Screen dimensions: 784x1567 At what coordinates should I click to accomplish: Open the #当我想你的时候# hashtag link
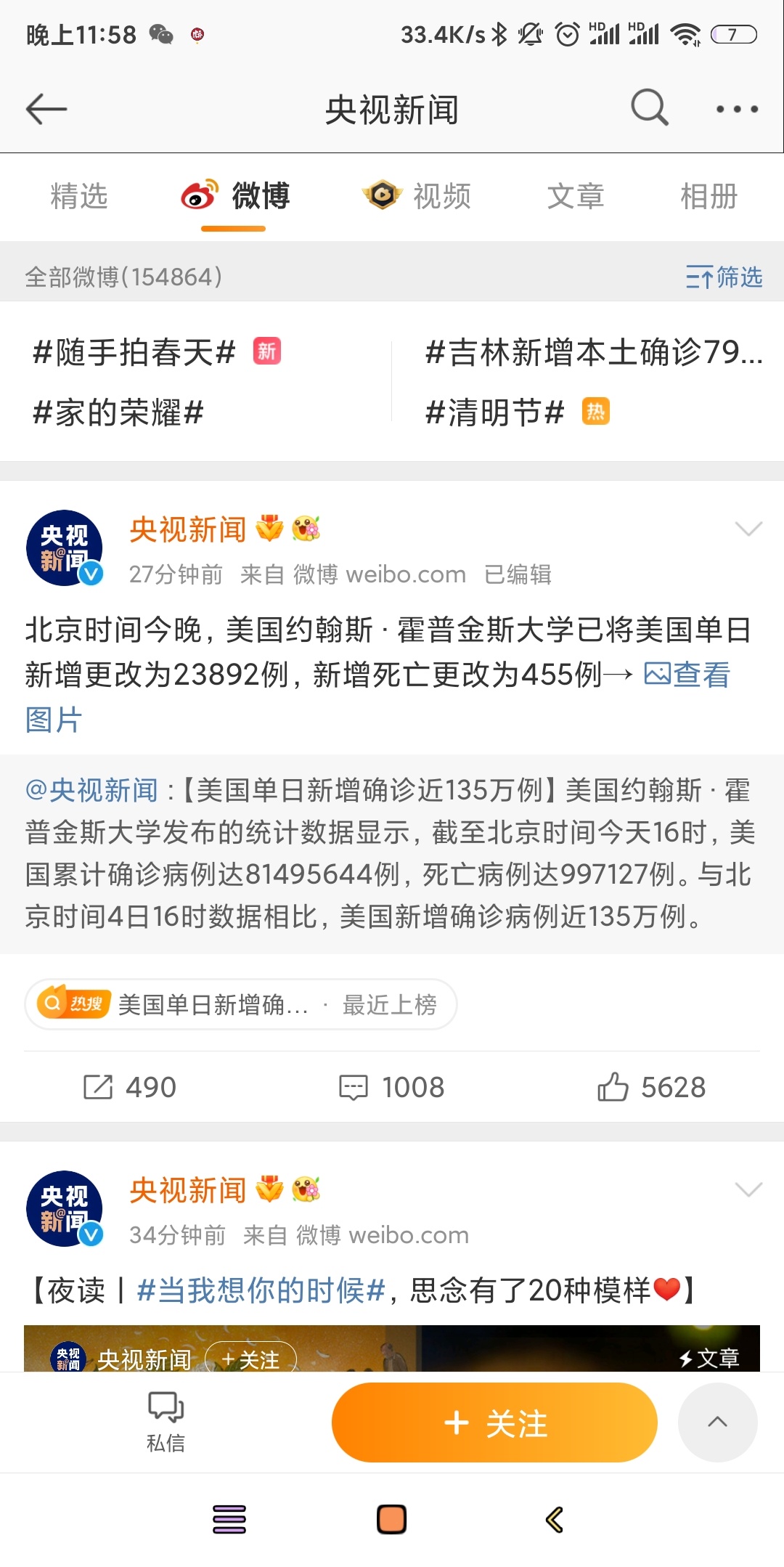(261, 1290)
